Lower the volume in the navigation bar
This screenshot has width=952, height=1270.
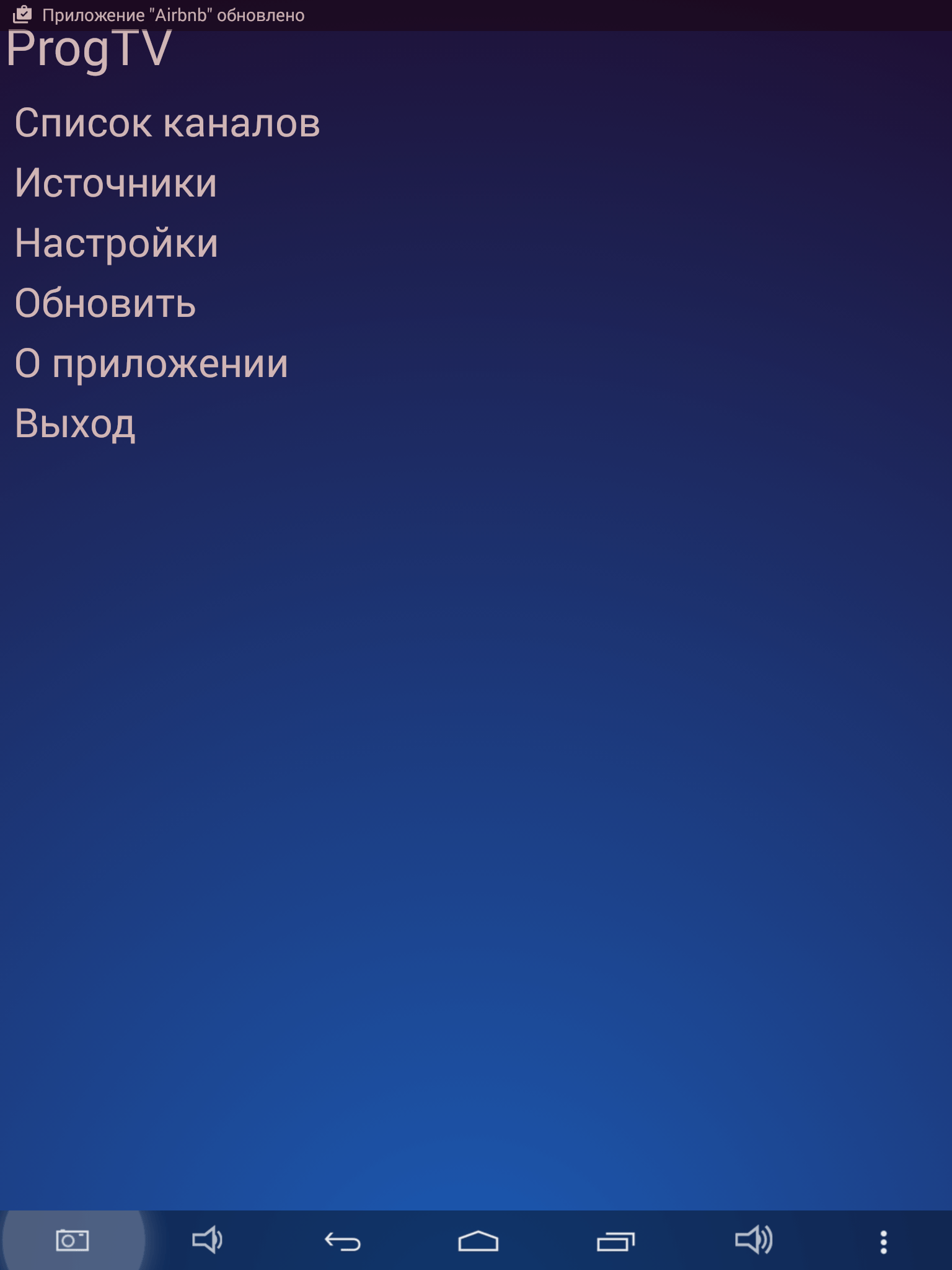click(x=207, y=1241)
